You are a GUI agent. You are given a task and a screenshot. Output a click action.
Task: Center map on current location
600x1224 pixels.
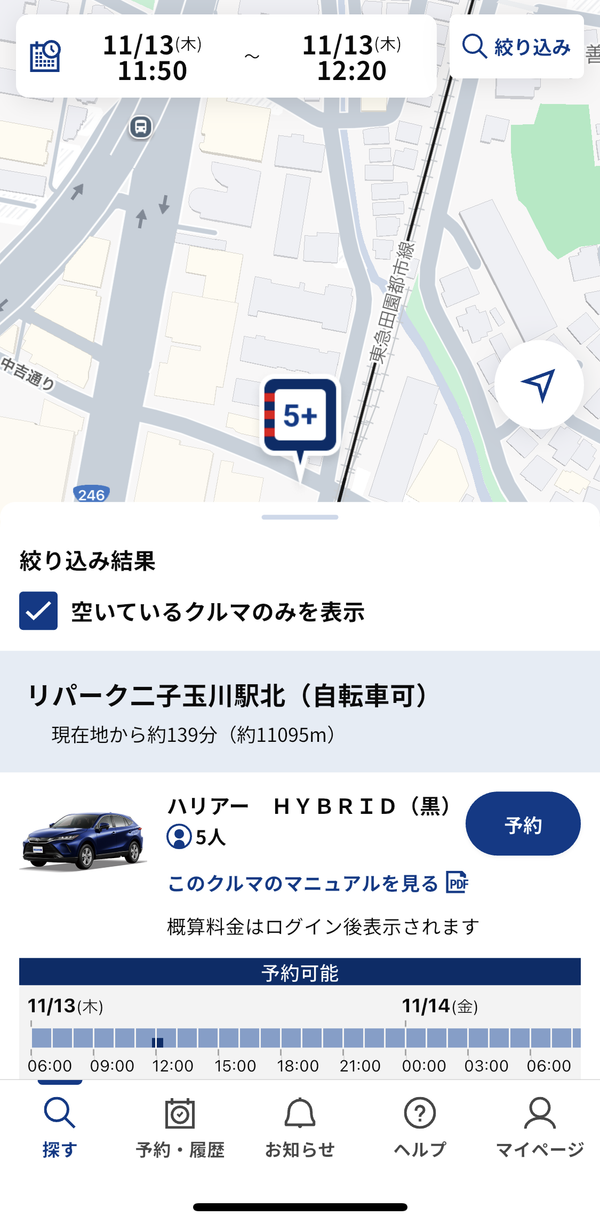coord(539,385)
